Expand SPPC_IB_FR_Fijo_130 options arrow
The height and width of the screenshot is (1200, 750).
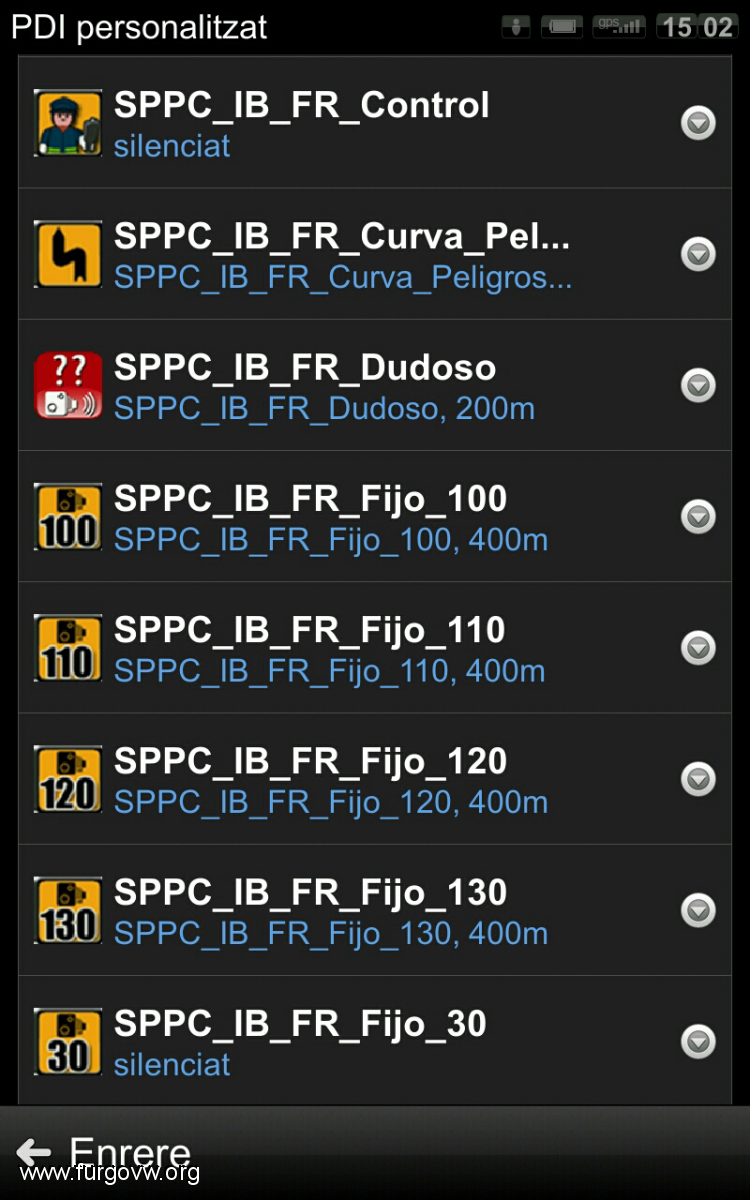click(x=698, y=910)
